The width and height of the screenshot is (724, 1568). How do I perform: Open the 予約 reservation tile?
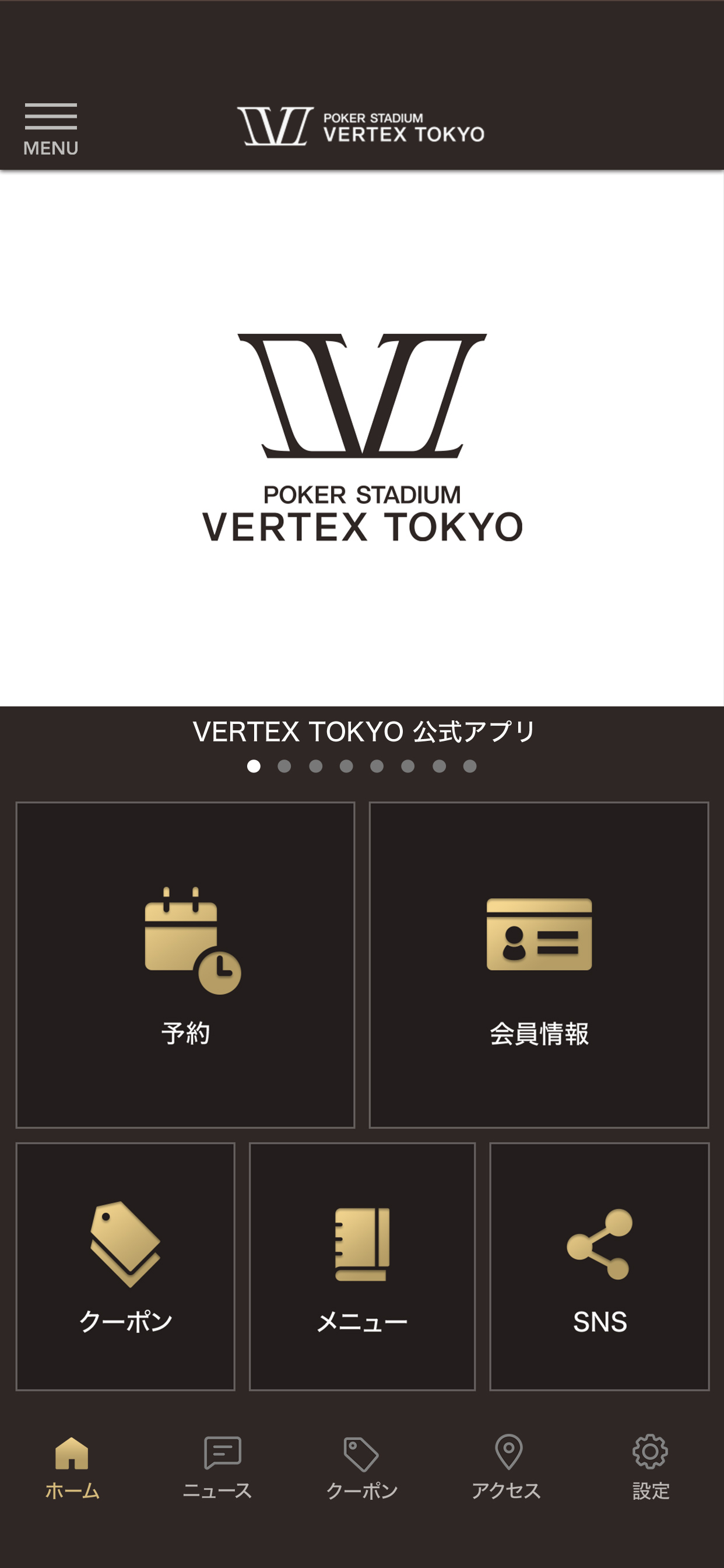(185, 964)
